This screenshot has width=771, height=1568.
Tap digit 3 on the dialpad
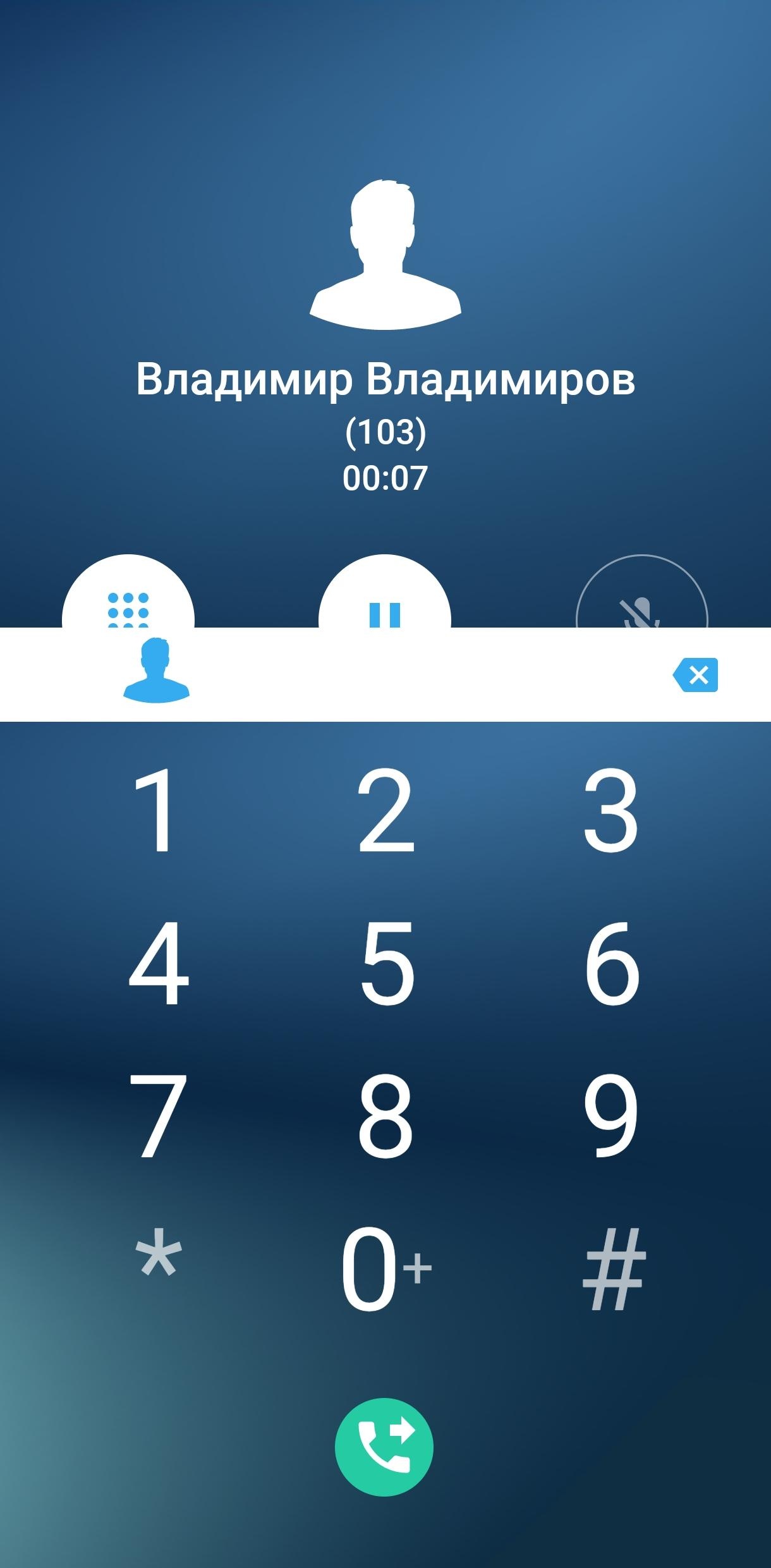[611, 810]
